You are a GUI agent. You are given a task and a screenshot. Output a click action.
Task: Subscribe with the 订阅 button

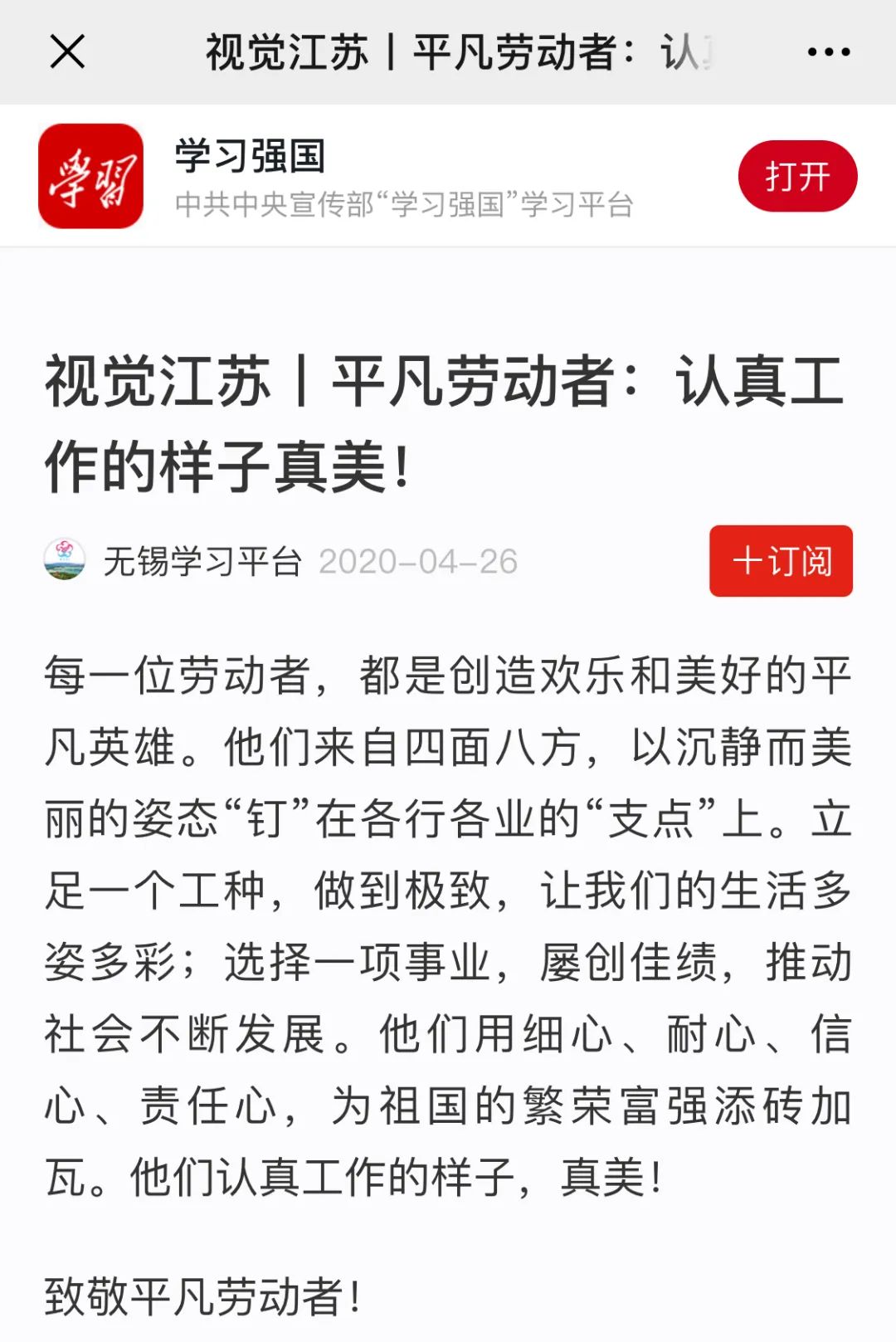781,561
